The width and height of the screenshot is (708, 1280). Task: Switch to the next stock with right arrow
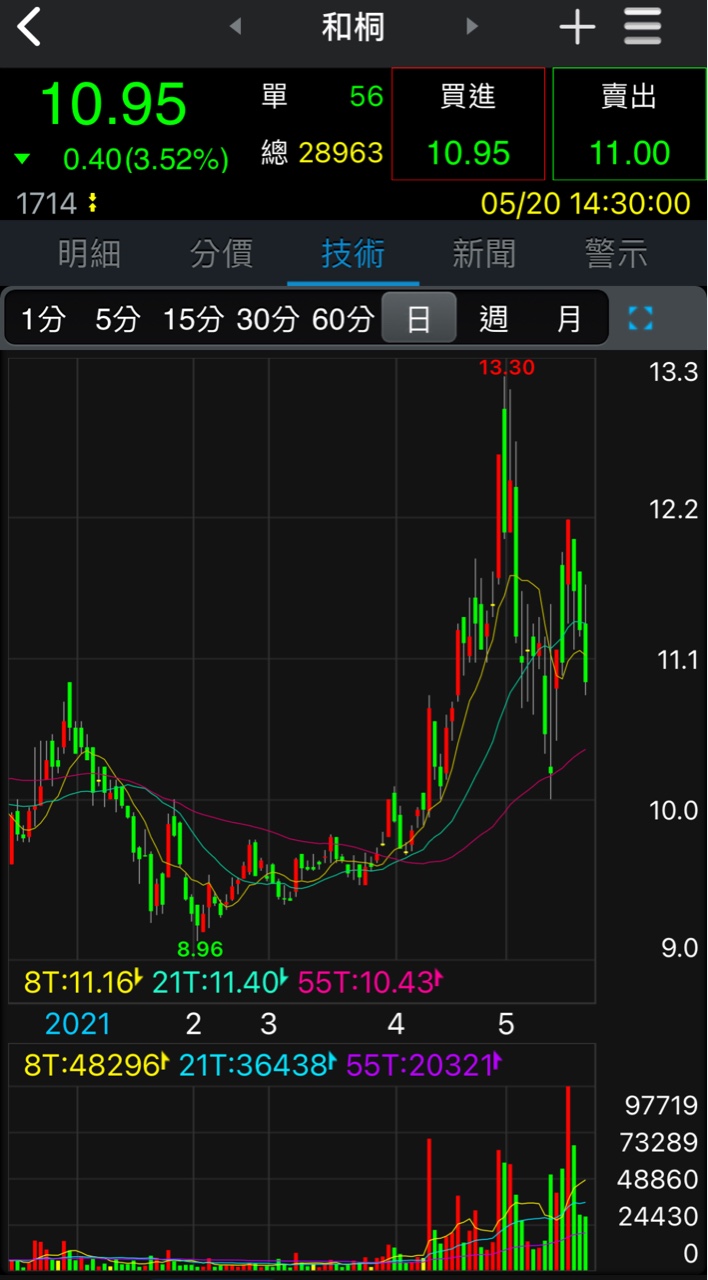pyautogui.click(x=472, y=27)
